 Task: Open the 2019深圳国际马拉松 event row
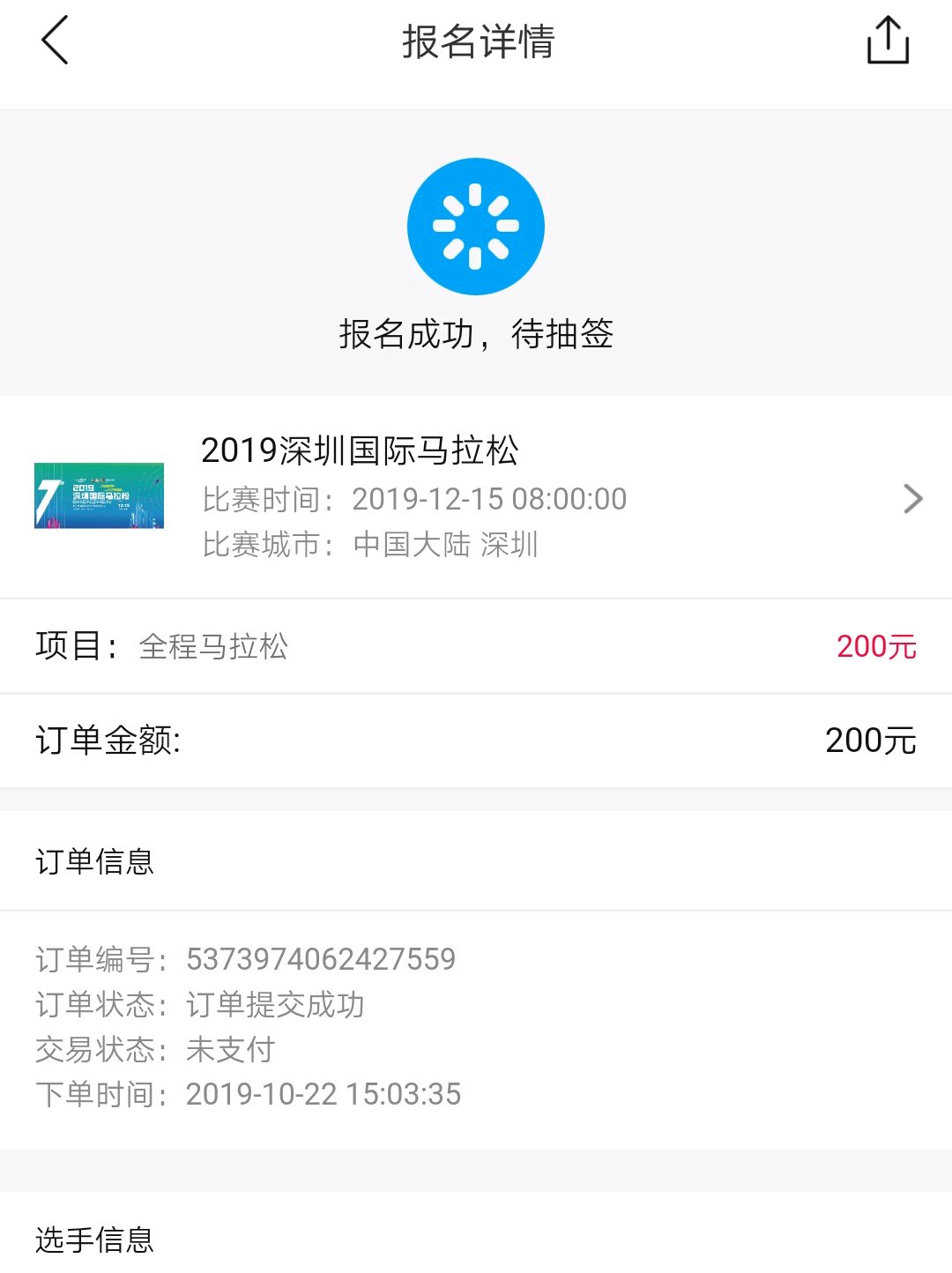[476, 497]
